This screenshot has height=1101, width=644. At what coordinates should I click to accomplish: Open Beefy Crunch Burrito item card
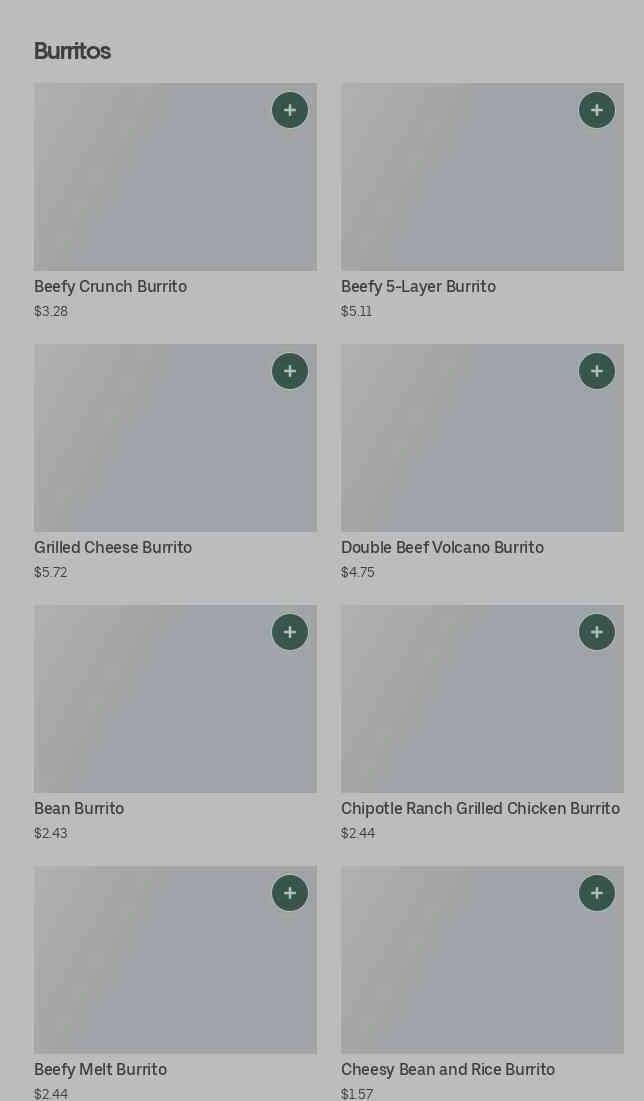coord(150,190)
